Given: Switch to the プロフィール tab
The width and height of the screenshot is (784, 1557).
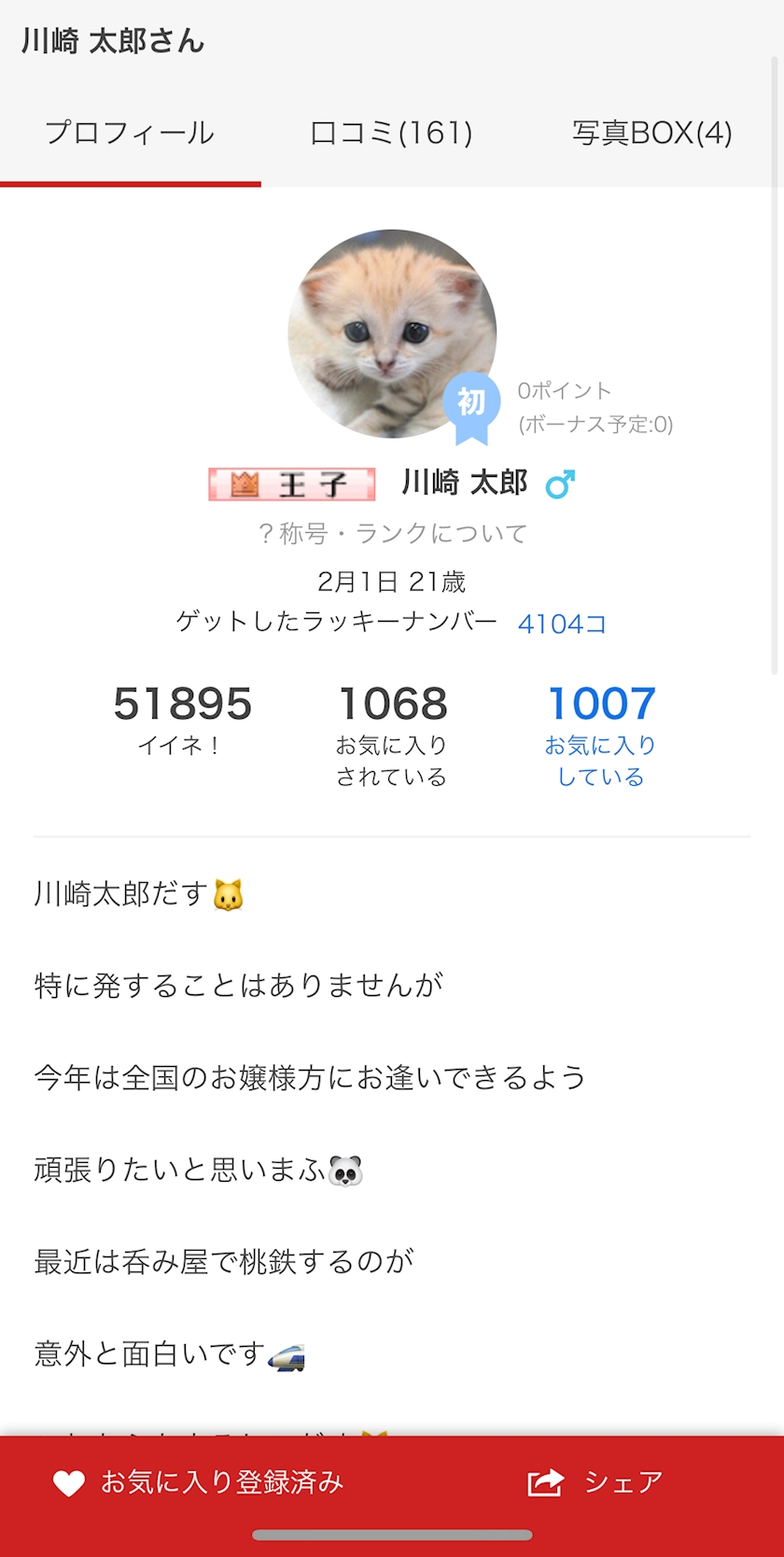Looking at the screenshot, I should (130, 133).
